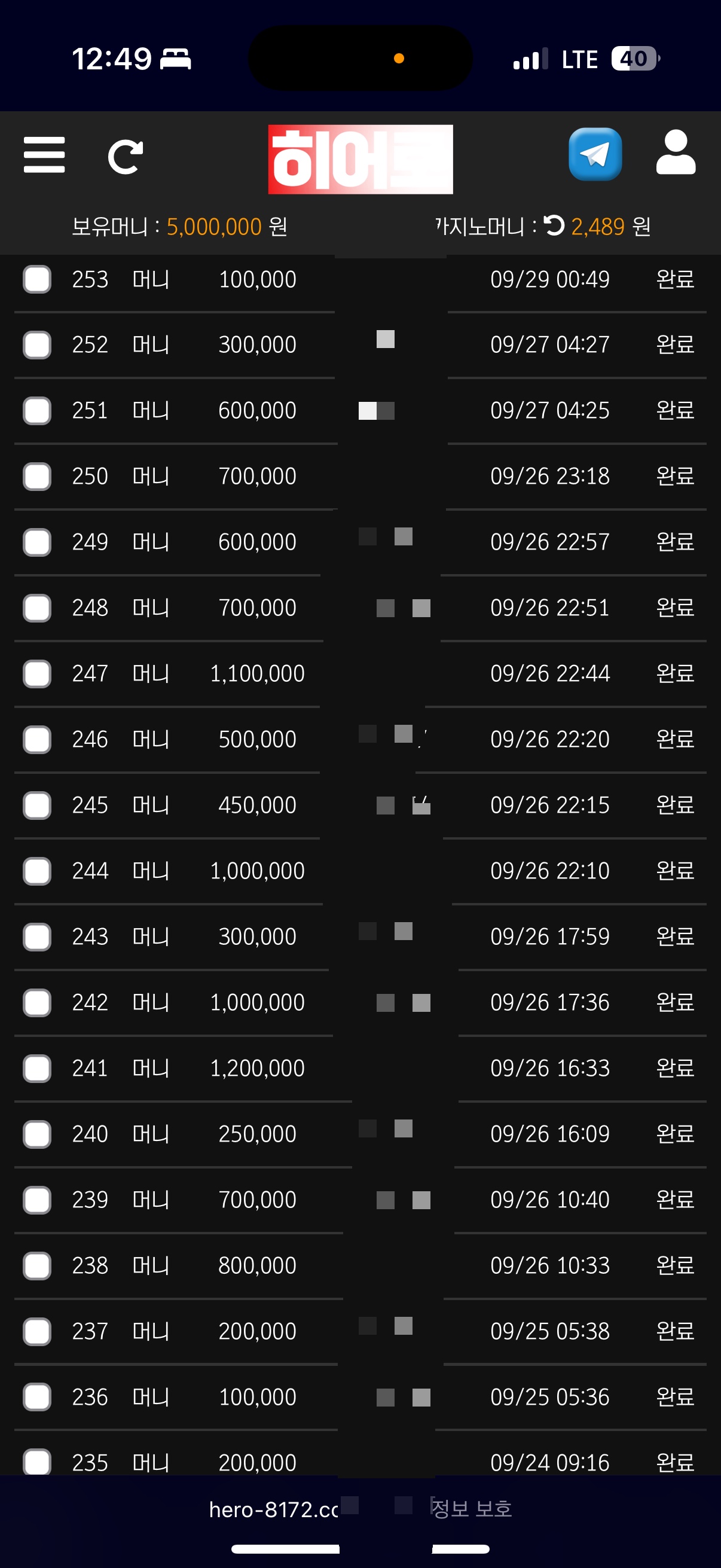The width and height of the screenshot is (721, 1568).
Task: Mark the checkbox for entry 250
Action: (37, 477)
